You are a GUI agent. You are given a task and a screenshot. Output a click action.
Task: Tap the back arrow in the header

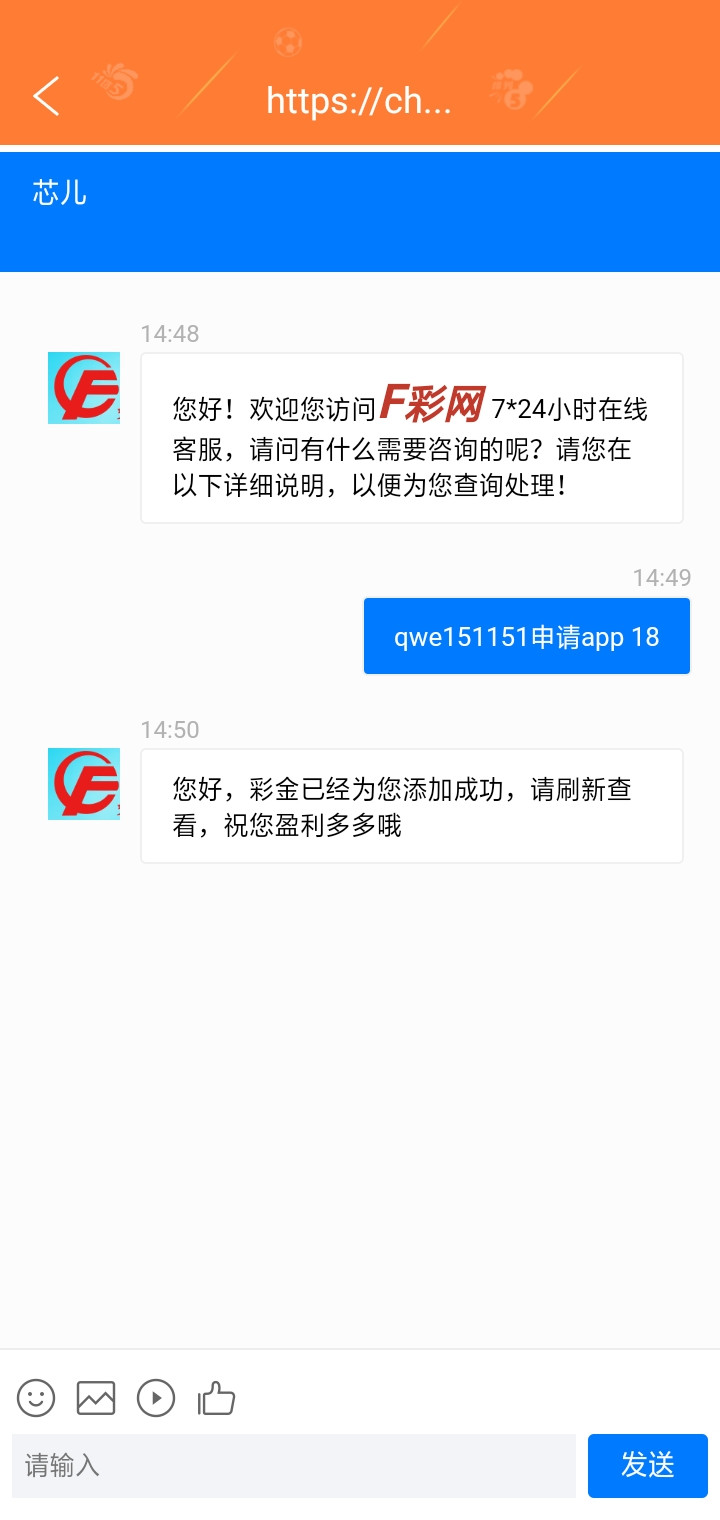tap(45, 97)
